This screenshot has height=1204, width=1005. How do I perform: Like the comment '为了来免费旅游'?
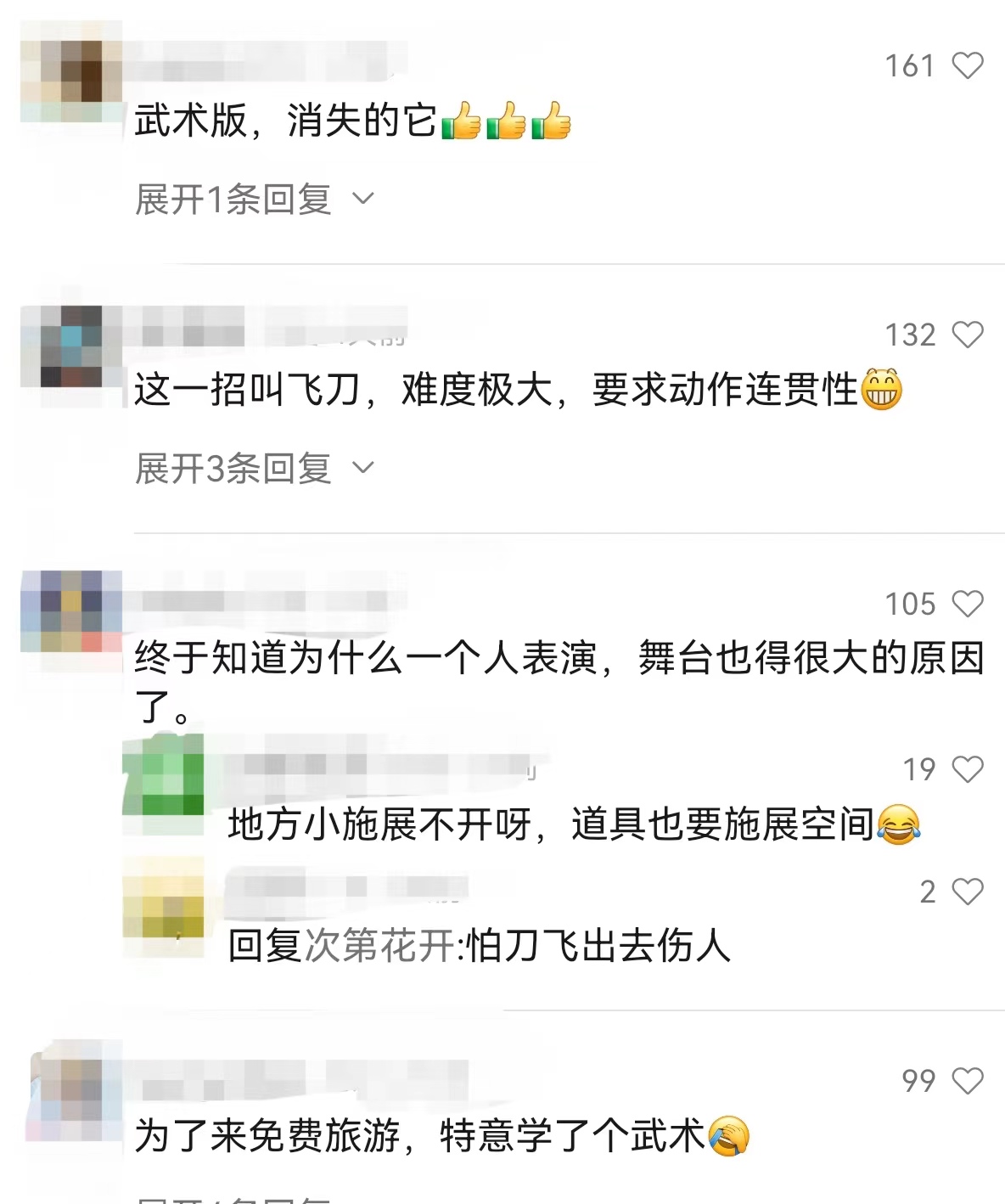967,1082
